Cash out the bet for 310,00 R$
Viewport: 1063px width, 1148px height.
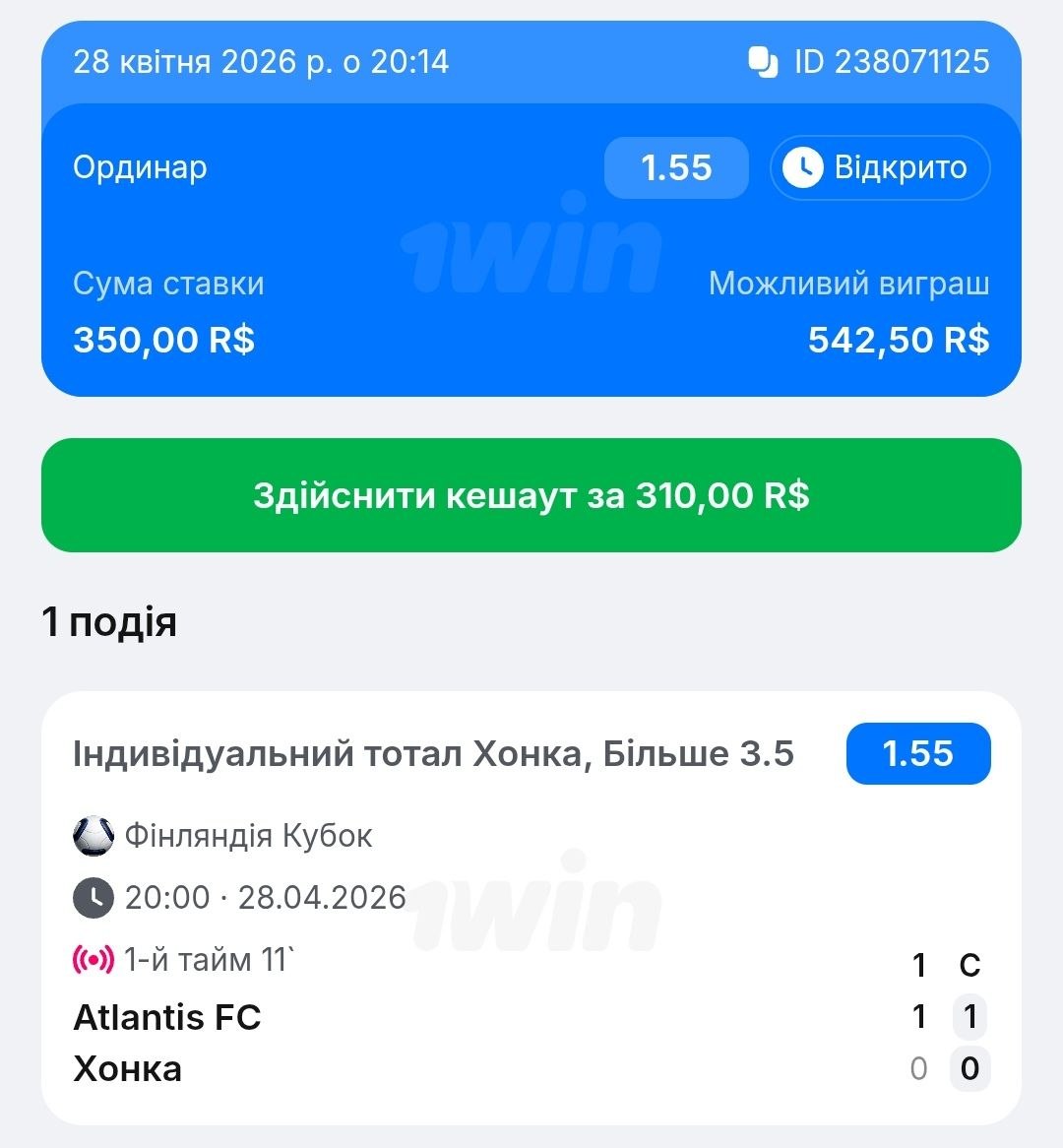click(531, 495)
